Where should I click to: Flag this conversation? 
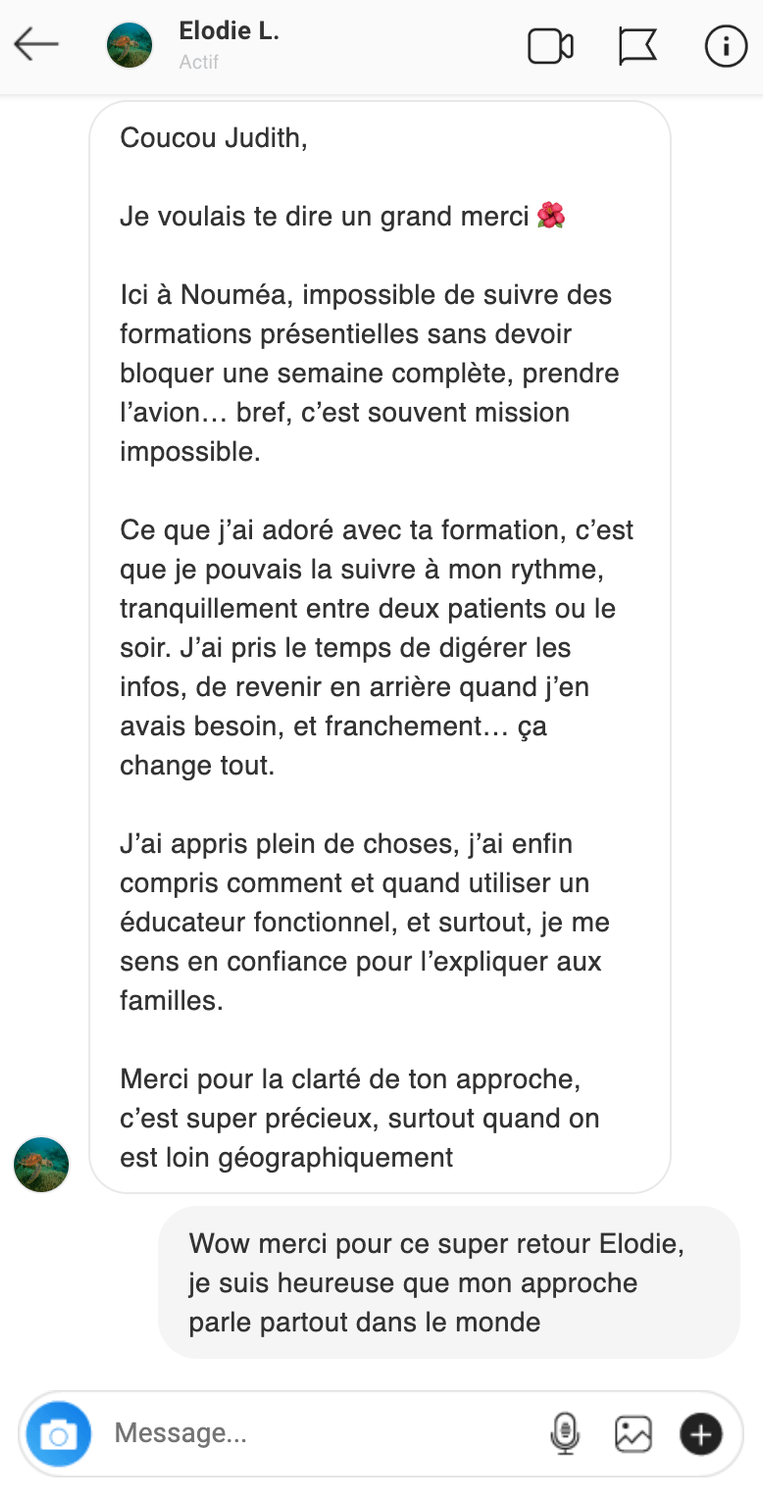click(x=637, y=46)
